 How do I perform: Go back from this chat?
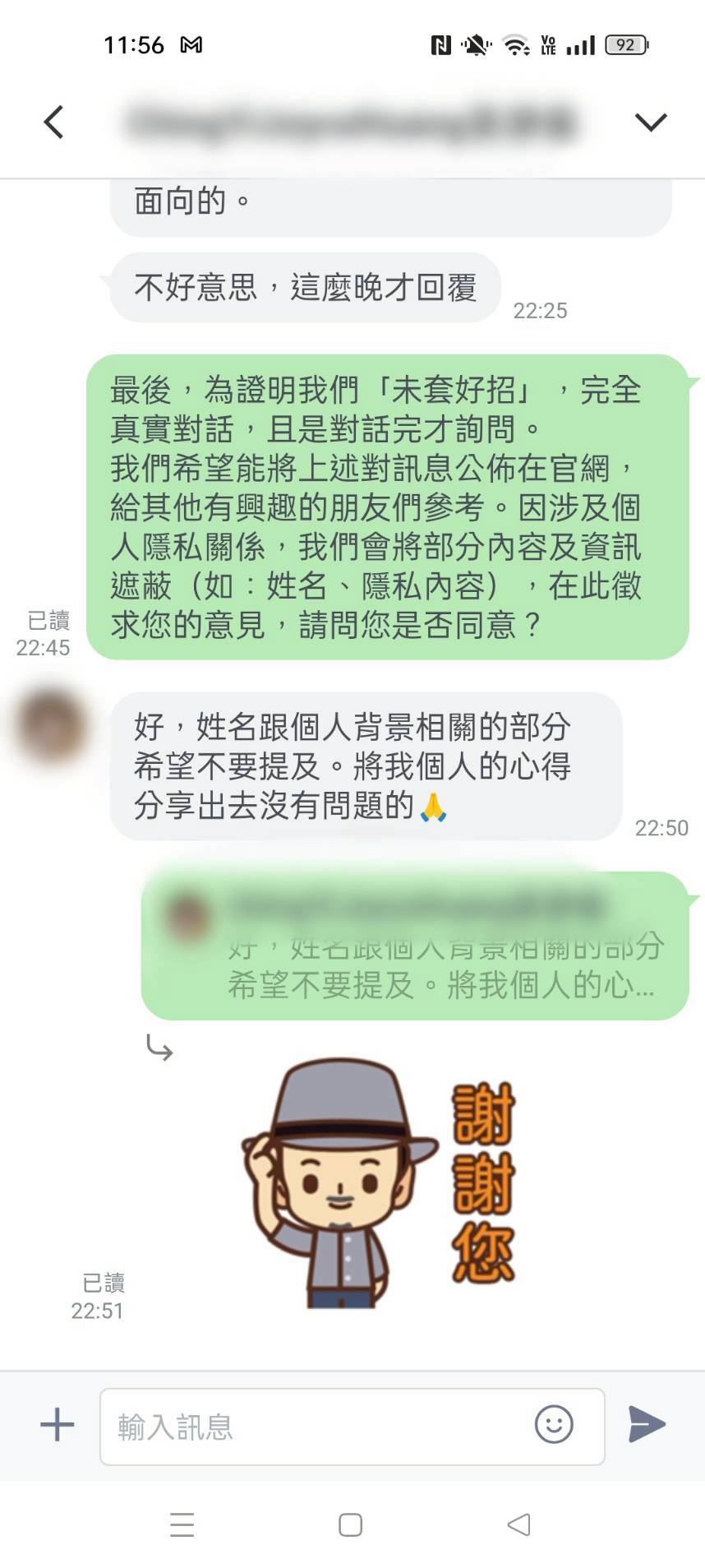coord(54,123)
